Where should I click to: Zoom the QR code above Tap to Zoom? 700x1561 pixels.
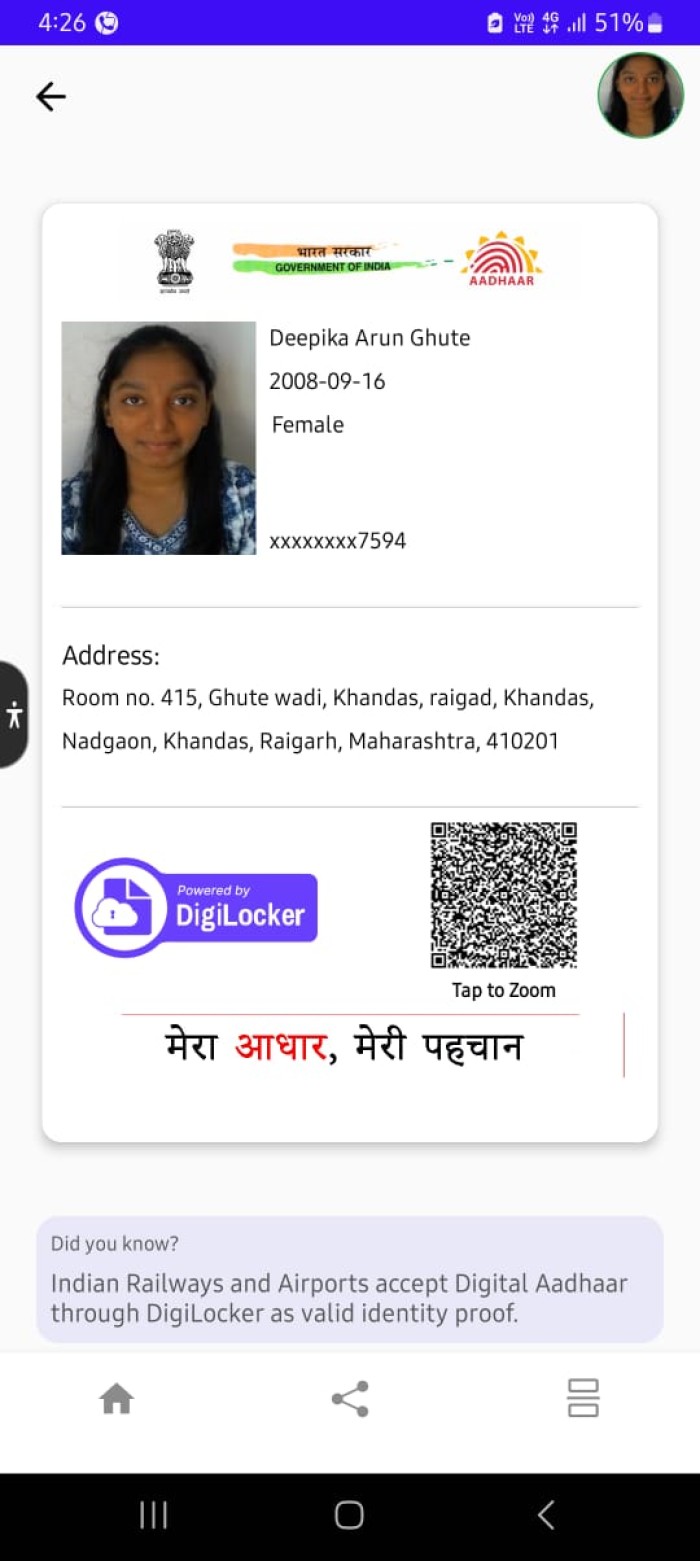pyautogui.click(x=503, y=895)
